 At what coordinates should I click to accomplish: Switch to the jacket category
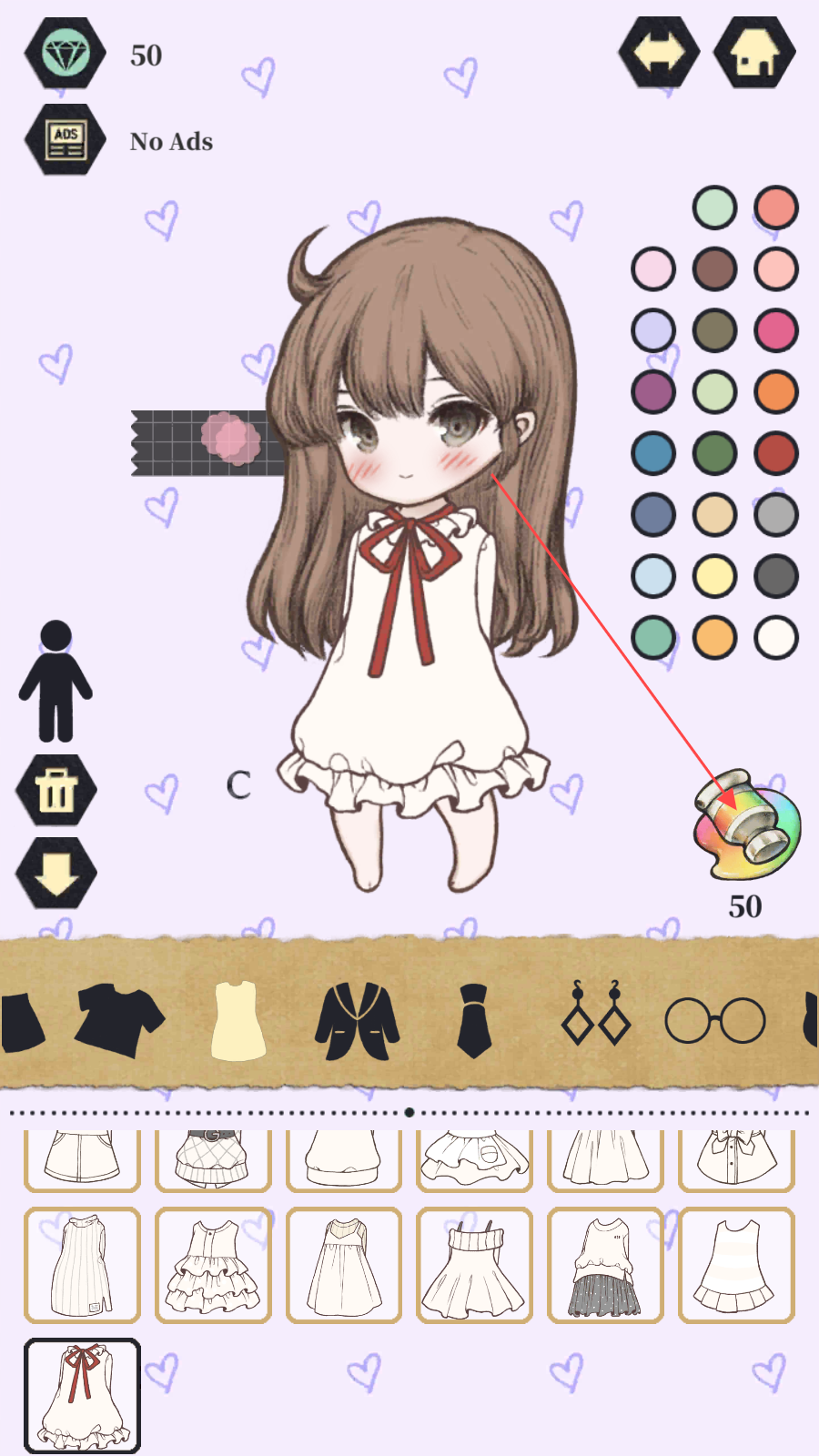[357, 1021]
